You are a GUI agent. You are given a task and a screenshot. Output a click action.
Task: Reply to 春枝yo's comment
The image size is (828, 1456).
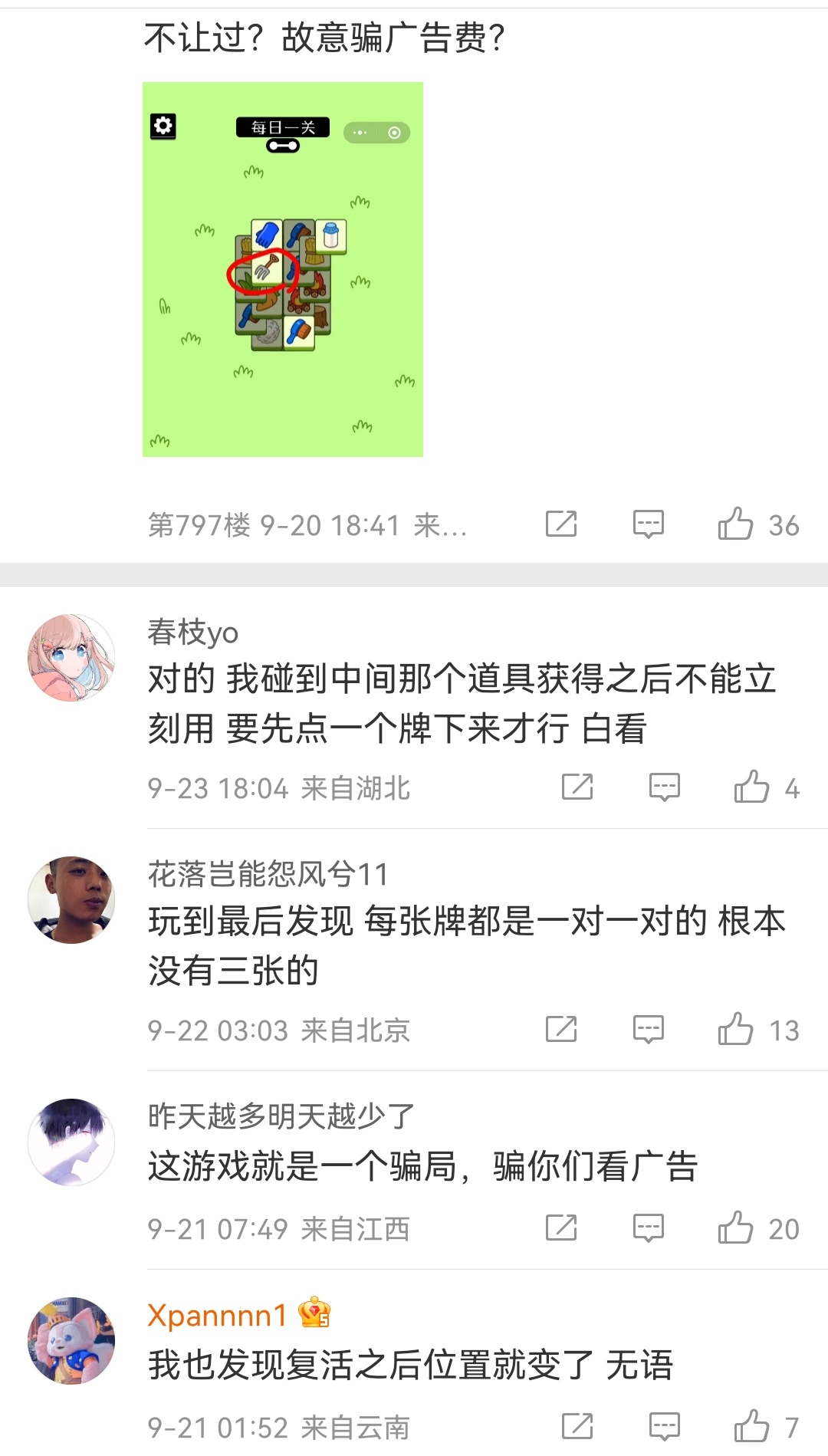(665, 787)
